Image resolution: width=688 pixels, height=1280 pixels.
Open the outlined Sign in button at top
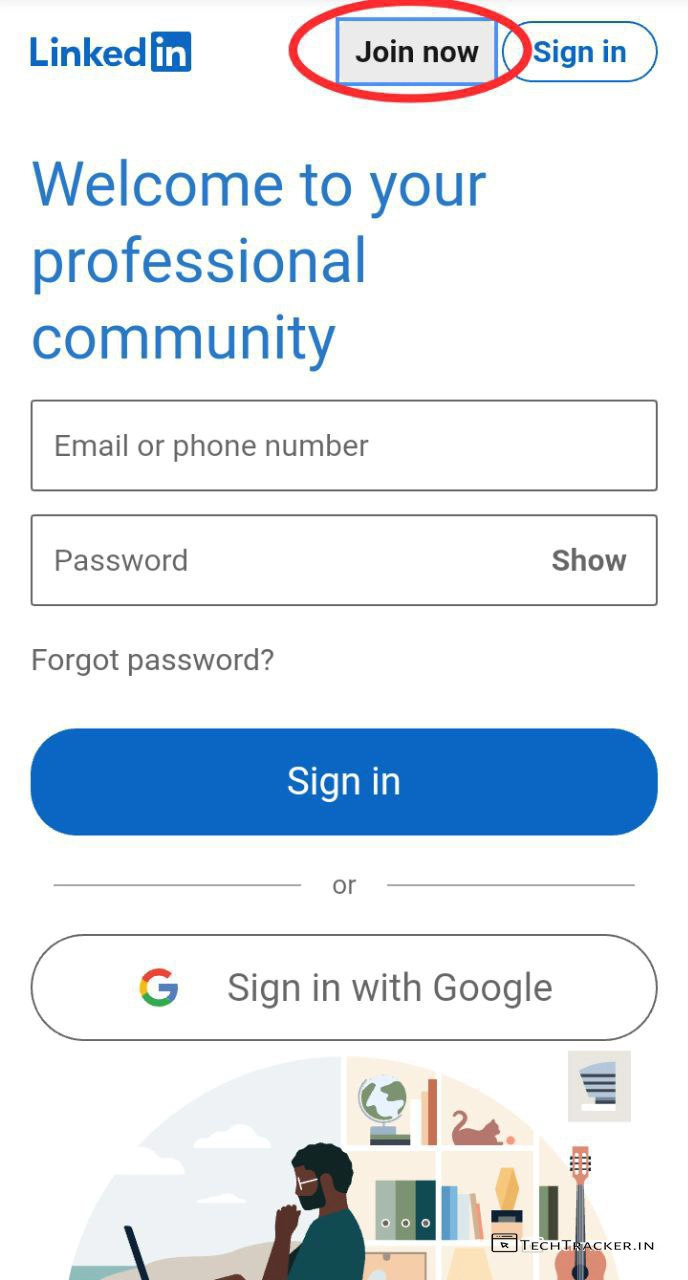(579, 52)
